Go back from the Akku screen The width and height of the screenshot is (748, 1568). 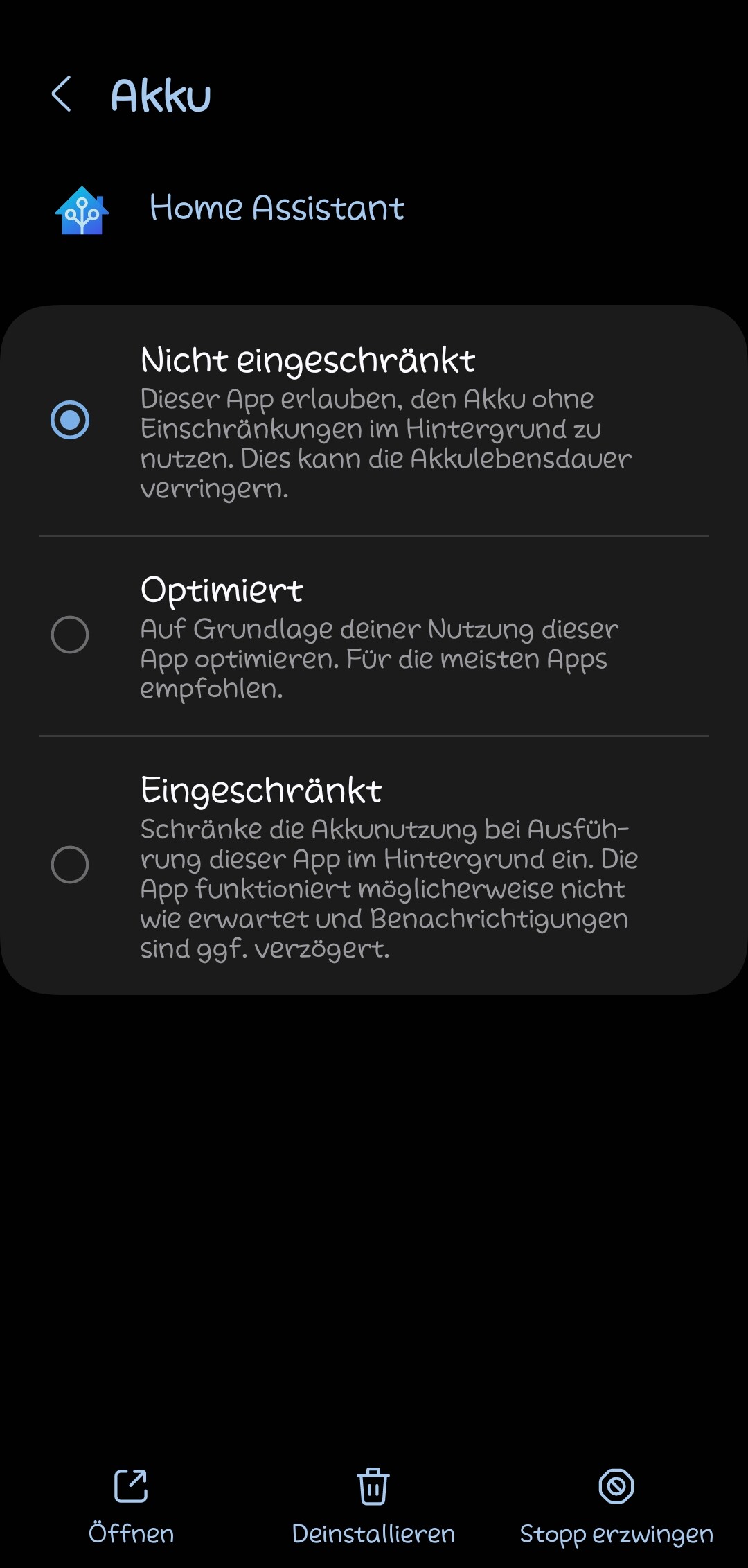62,94
